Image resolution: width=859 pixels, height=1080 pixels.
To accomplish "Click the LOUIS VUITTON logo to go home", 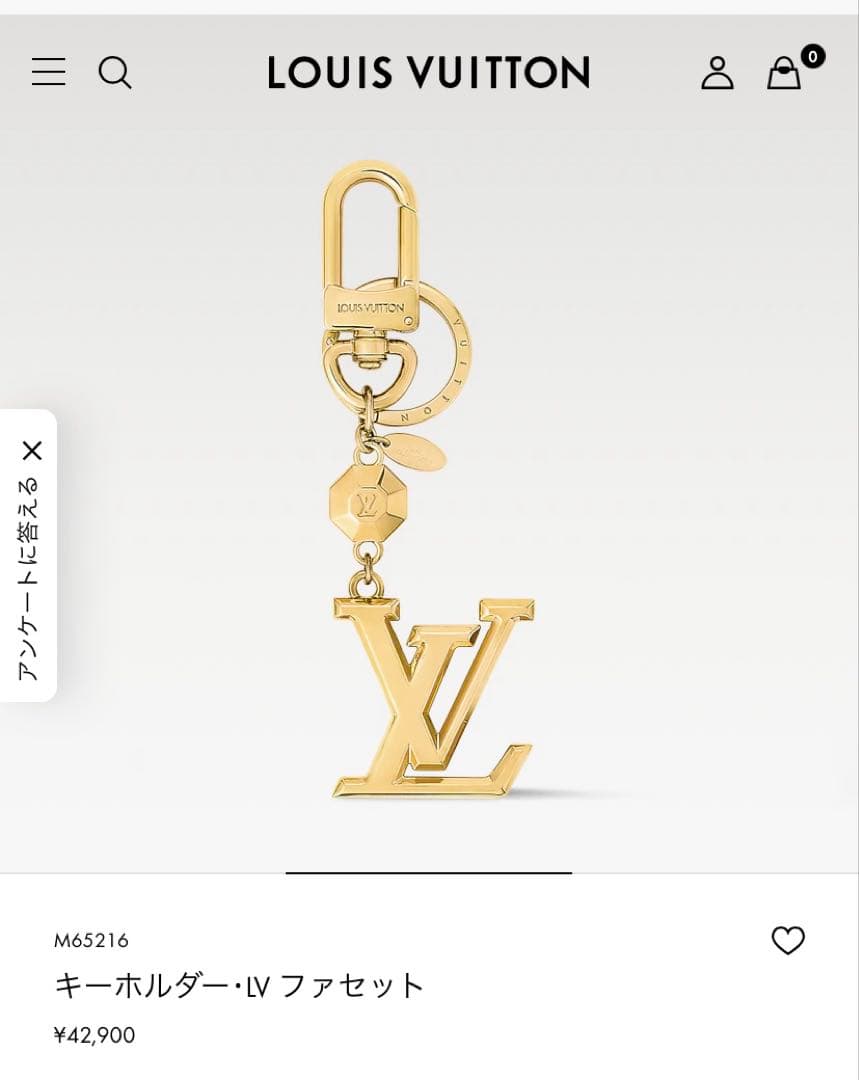I will [x=429, y=72].
